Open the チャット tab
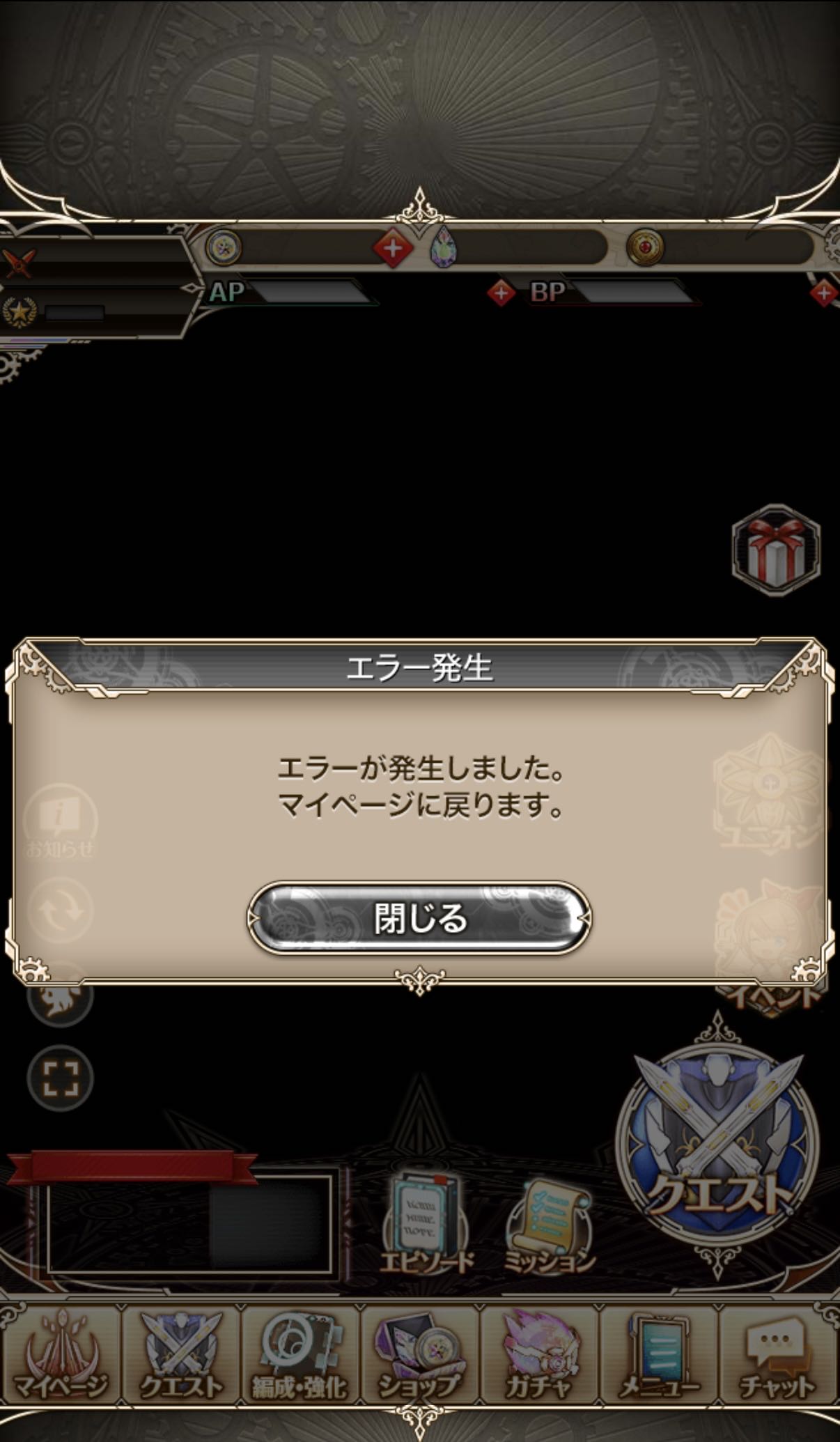The height and width of the screenshot is (1442, 840). (777, 1354)
